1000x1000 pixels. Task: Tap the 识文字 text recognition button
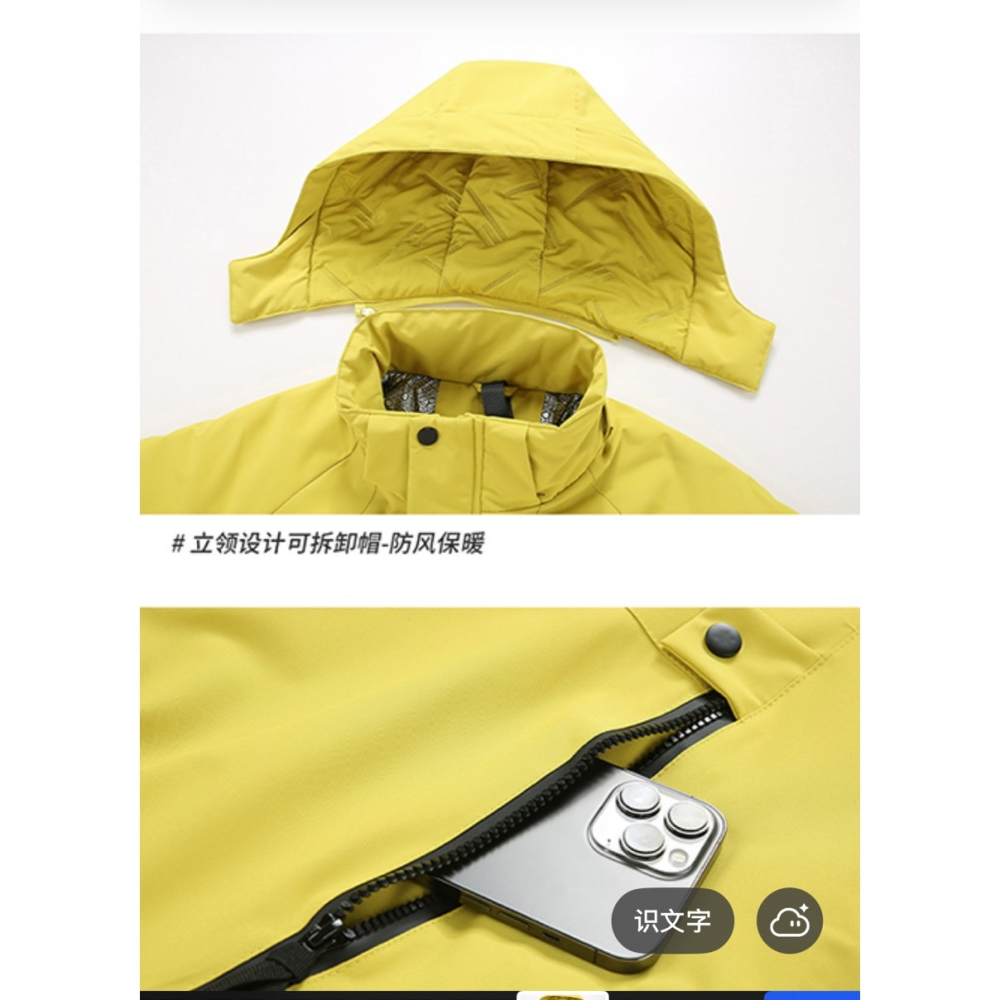673,921
